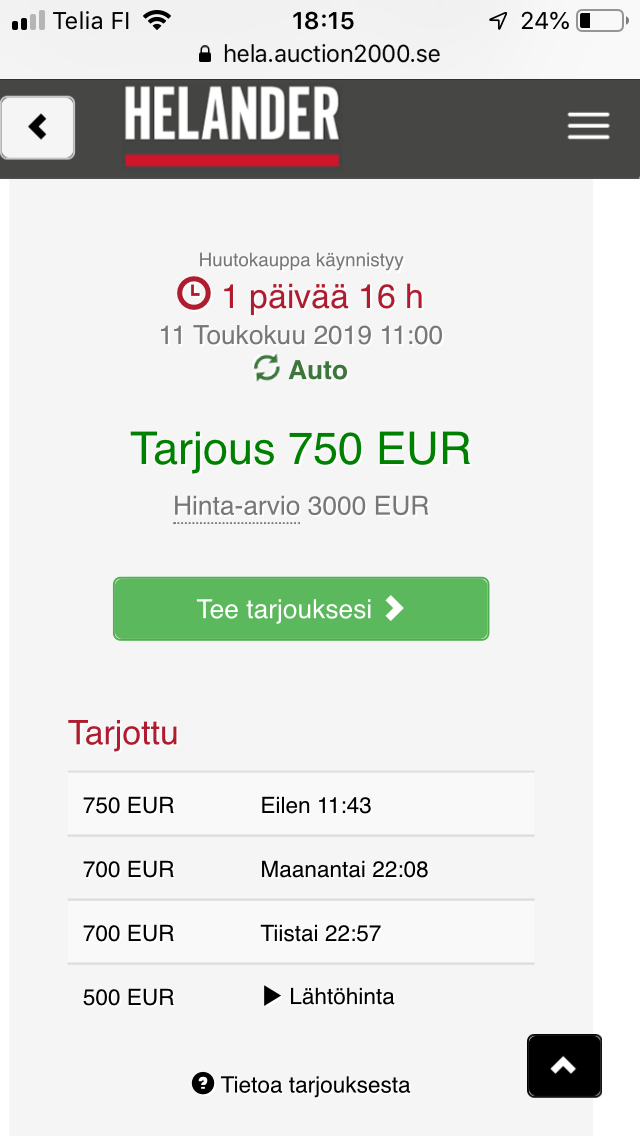640x1136 pixels.
Task: Open the Hinta-arvio explanation
Action: point(236,506)
